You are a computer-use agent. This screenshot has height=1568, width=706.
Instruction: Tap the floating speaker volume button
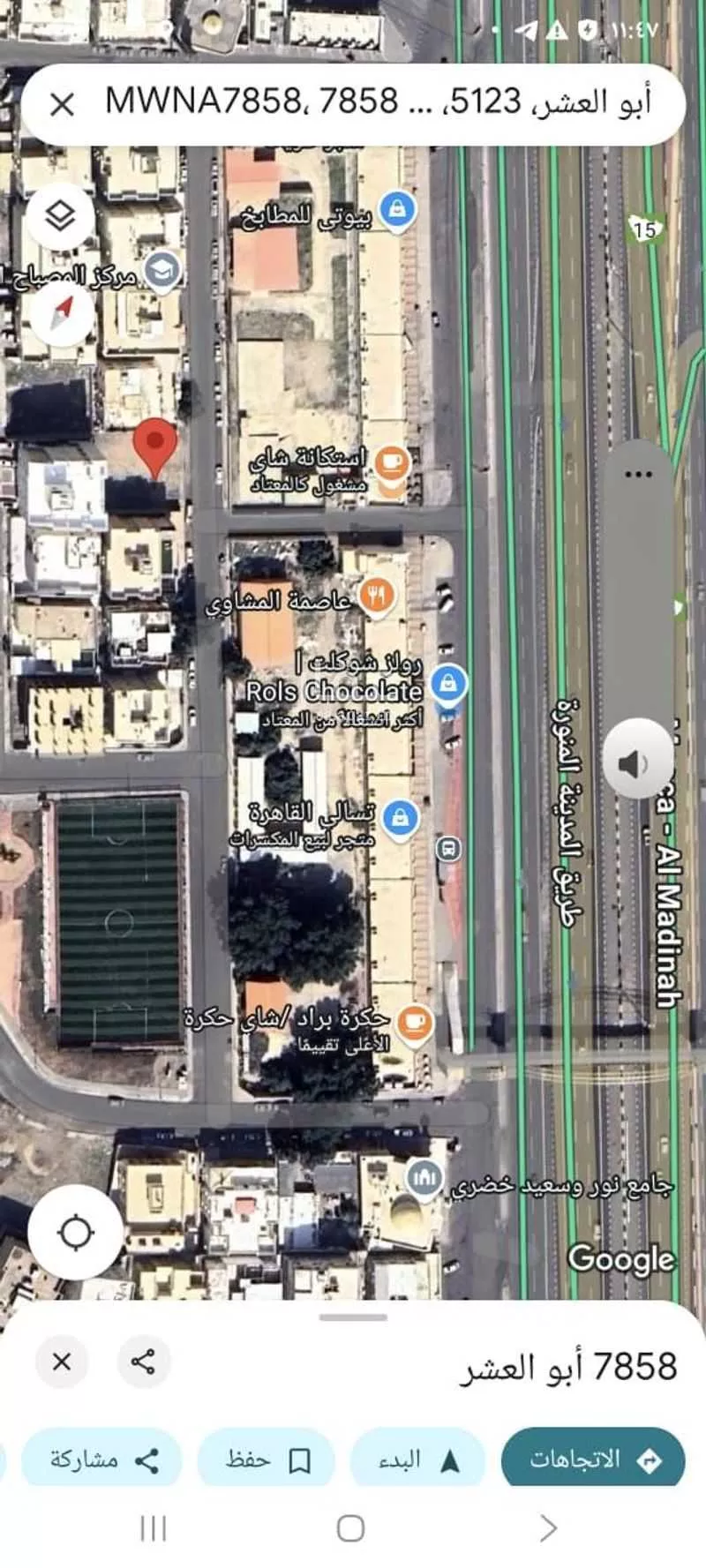pyautogui.click(x=637, y=761)
